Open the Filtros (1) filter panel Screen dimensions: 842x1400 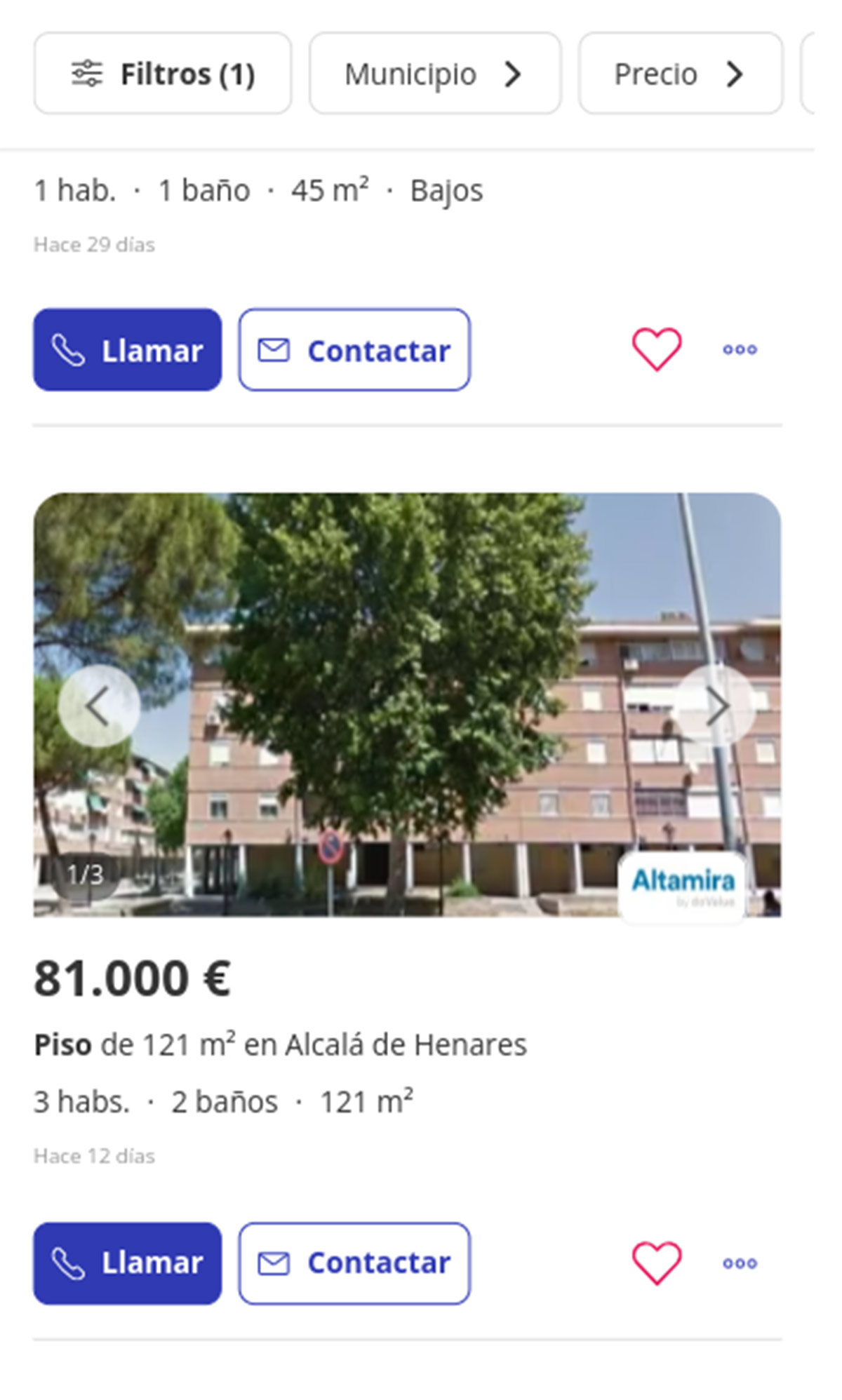pos(163,74)
